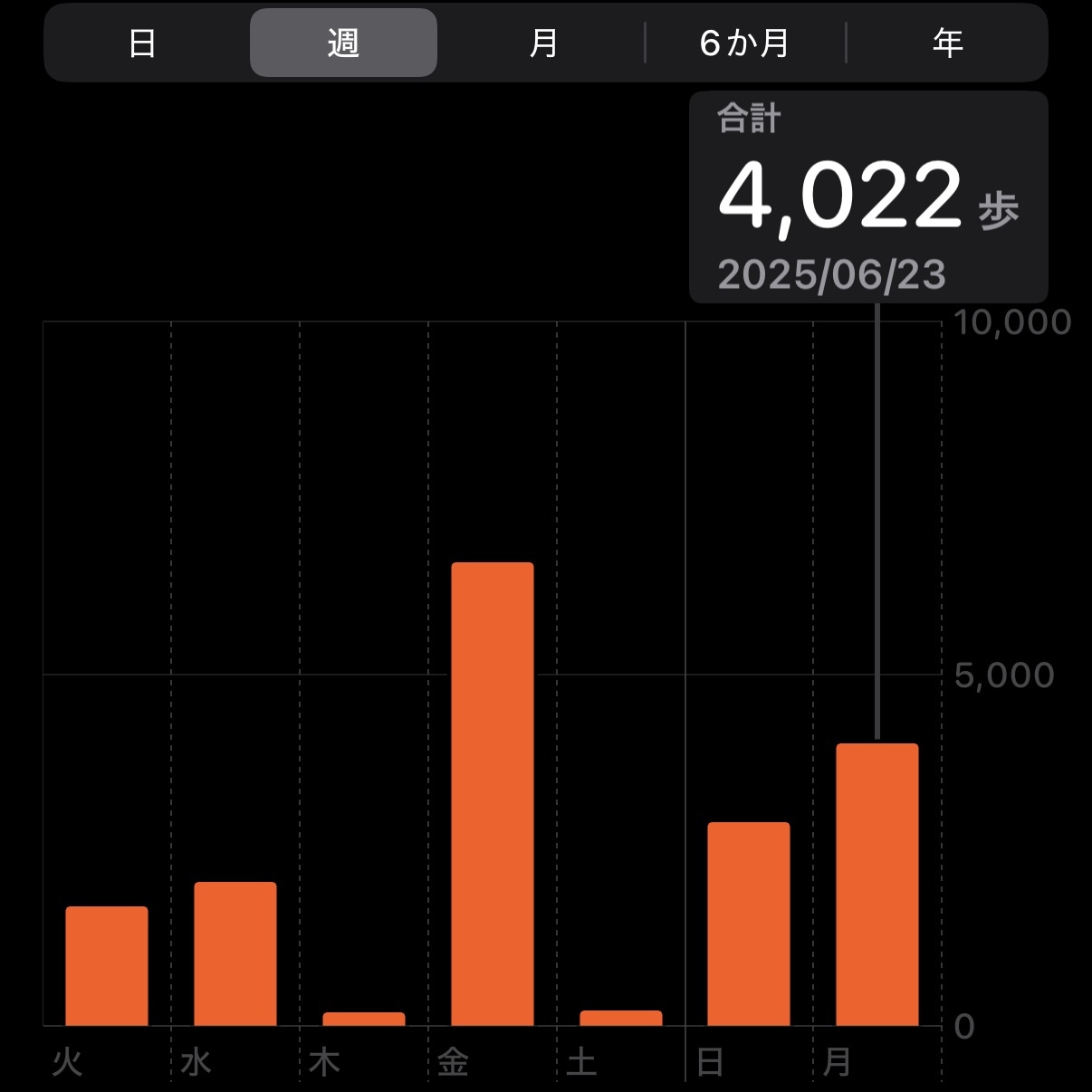Switch to the 日 (day) view
Image resolution: width=1092 pixels, height=1092 pixels.
click(142, 43)
